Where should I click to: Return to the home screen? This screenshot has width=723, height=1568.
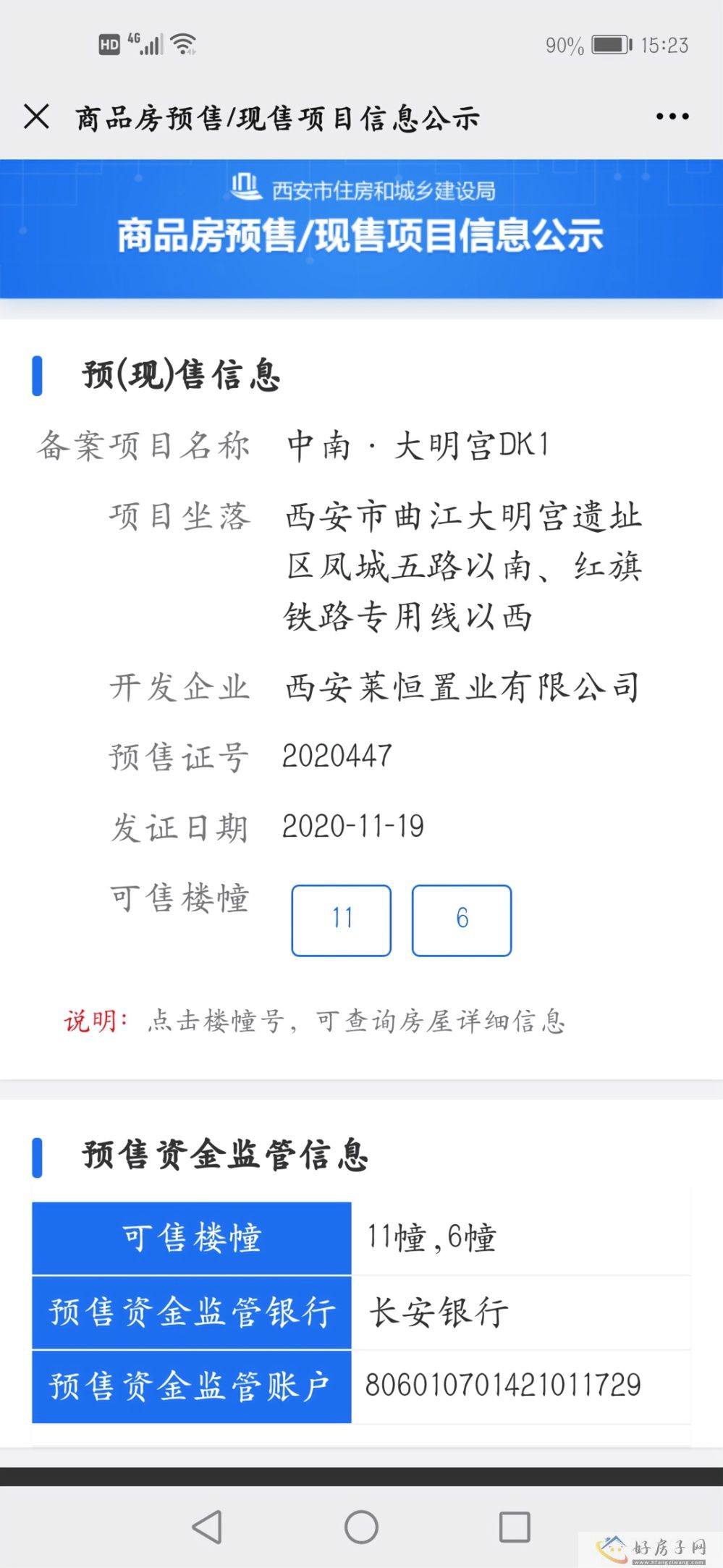pyautogui.click(x=361, y=1527)
